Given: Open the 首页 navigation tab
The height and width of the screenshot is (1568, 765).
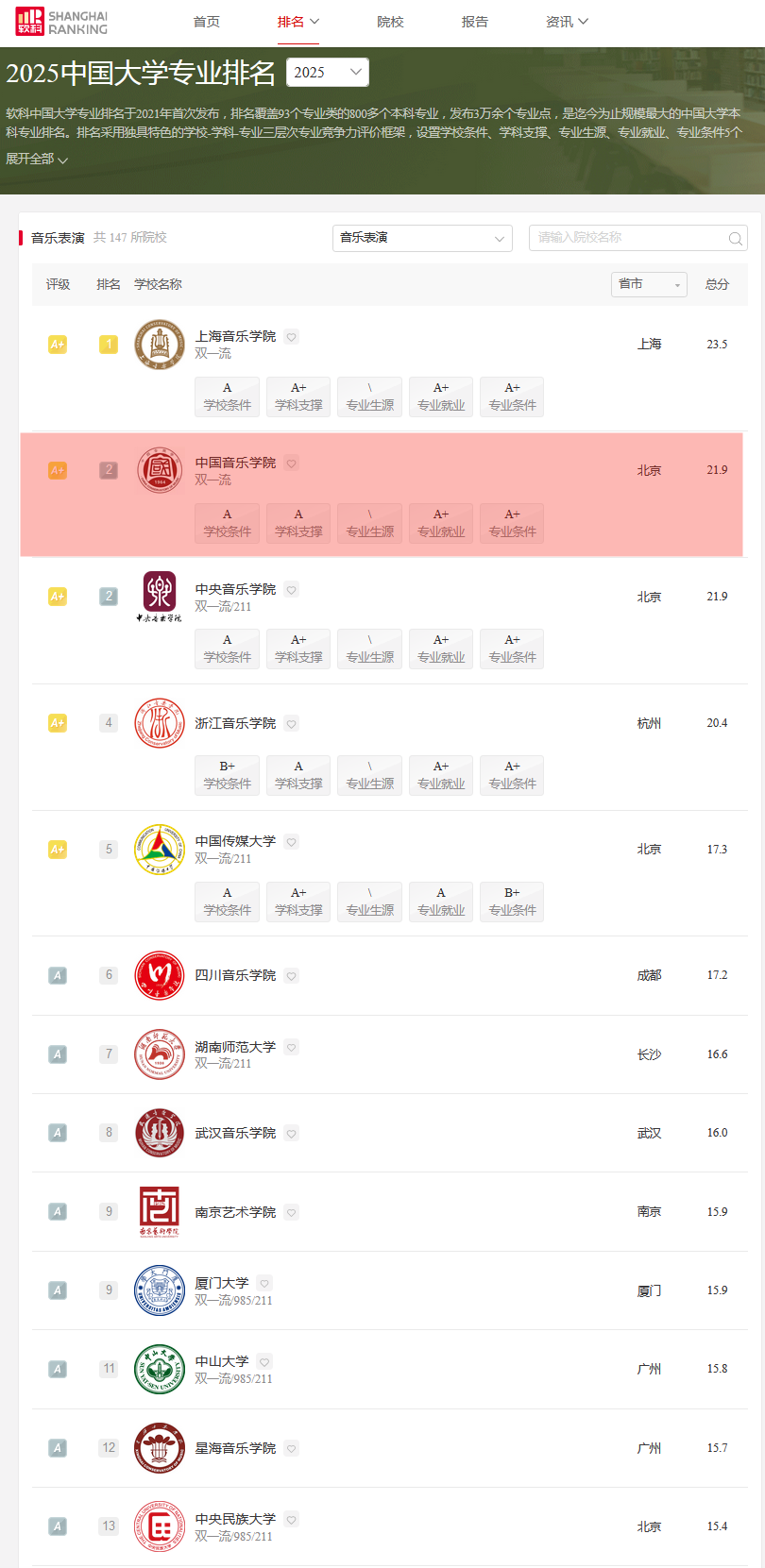Looking at the screenshot, I should [206, 22].
